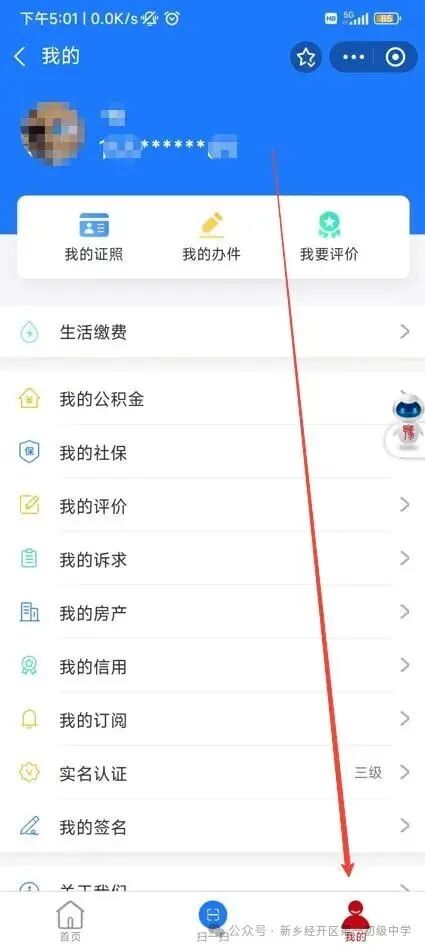Image resolution: width=425 pixels, height=948 pixels.
Task: Open 我的办件
Action: coord(212,237)
